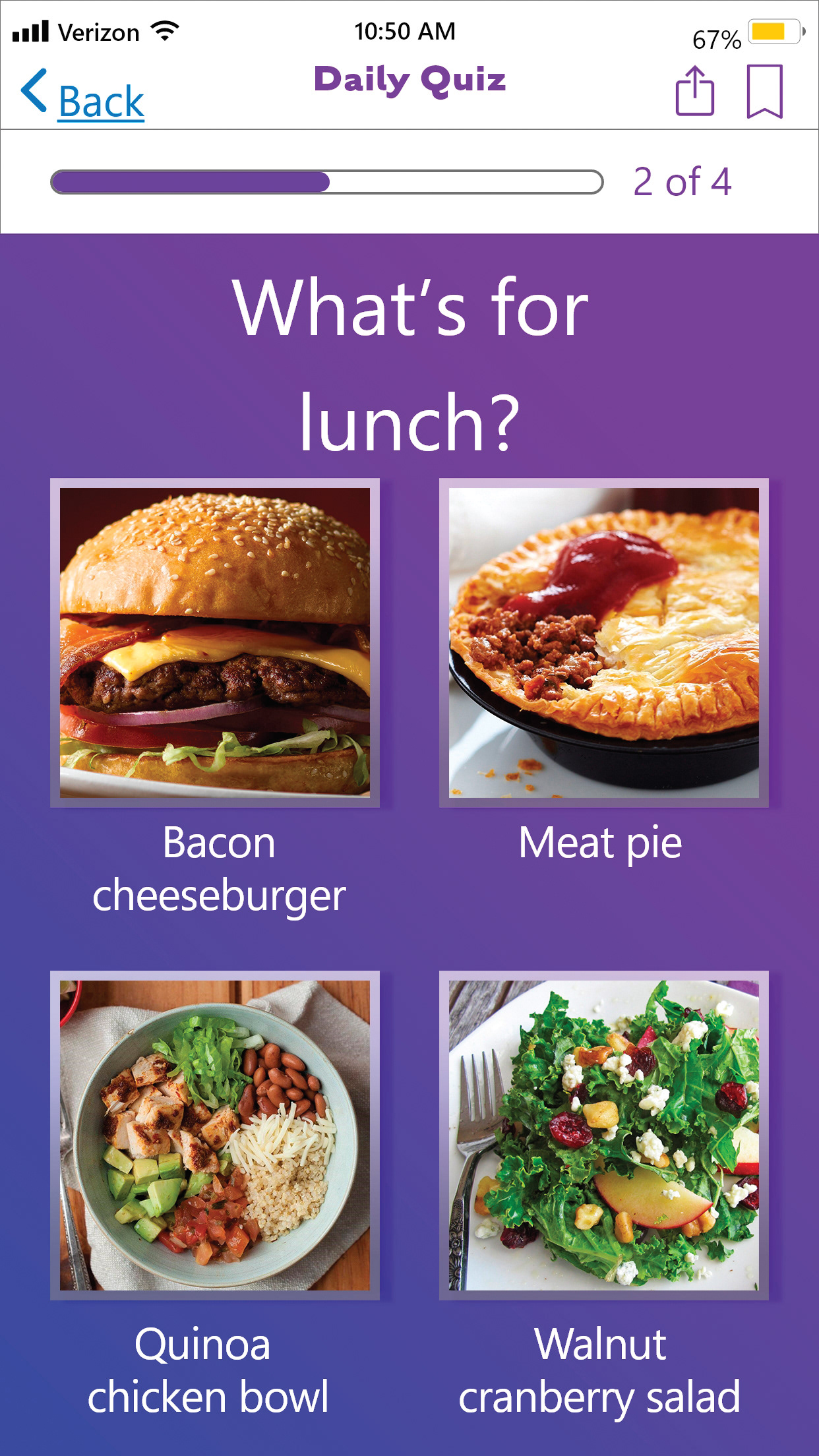The height and width of the screenshot is (1456, 819).
Task: Pick the Quinoa chicken bowl tile
Action: click(x=215, y=1135)
